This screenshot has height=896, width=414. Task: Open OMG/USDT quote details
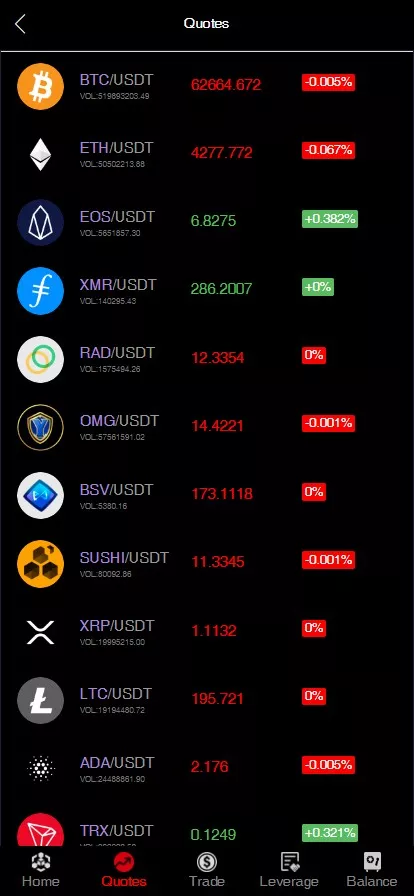coord(207,427)
